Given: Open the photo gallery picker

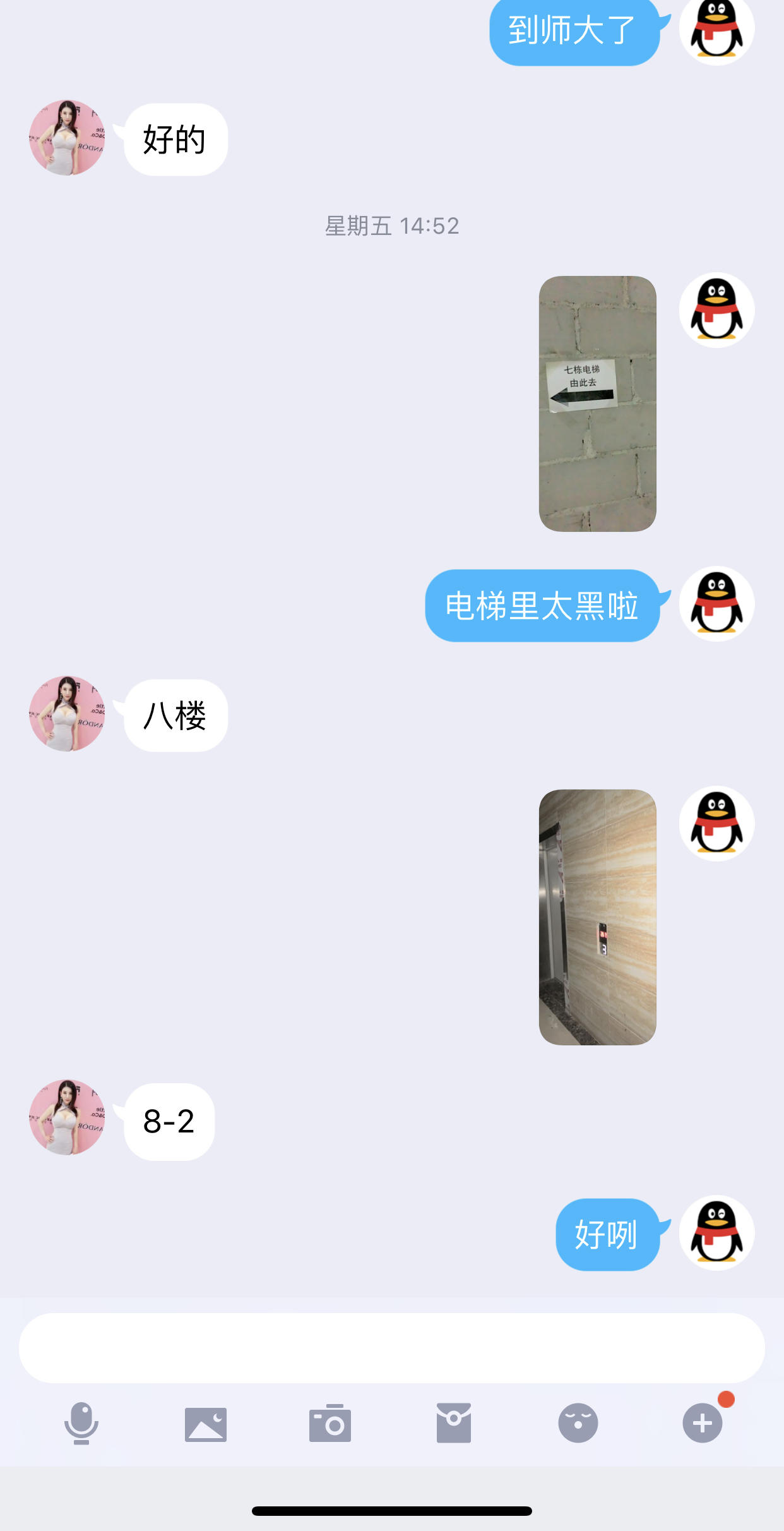Looking at the screenshot, I should pos(206,1424).
